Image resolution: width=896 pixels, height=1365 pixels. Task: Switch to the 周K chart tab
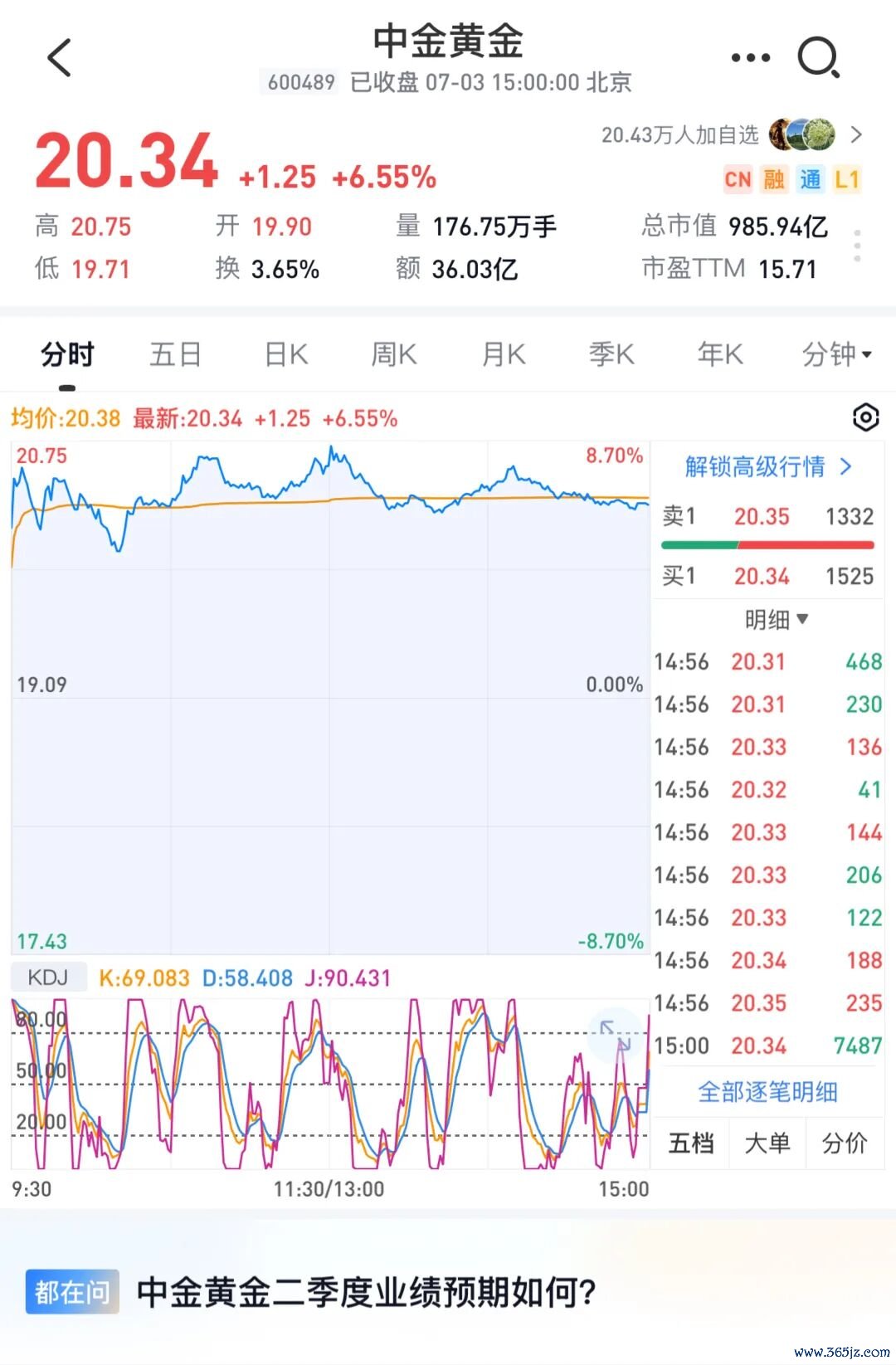tap(394, 354)
